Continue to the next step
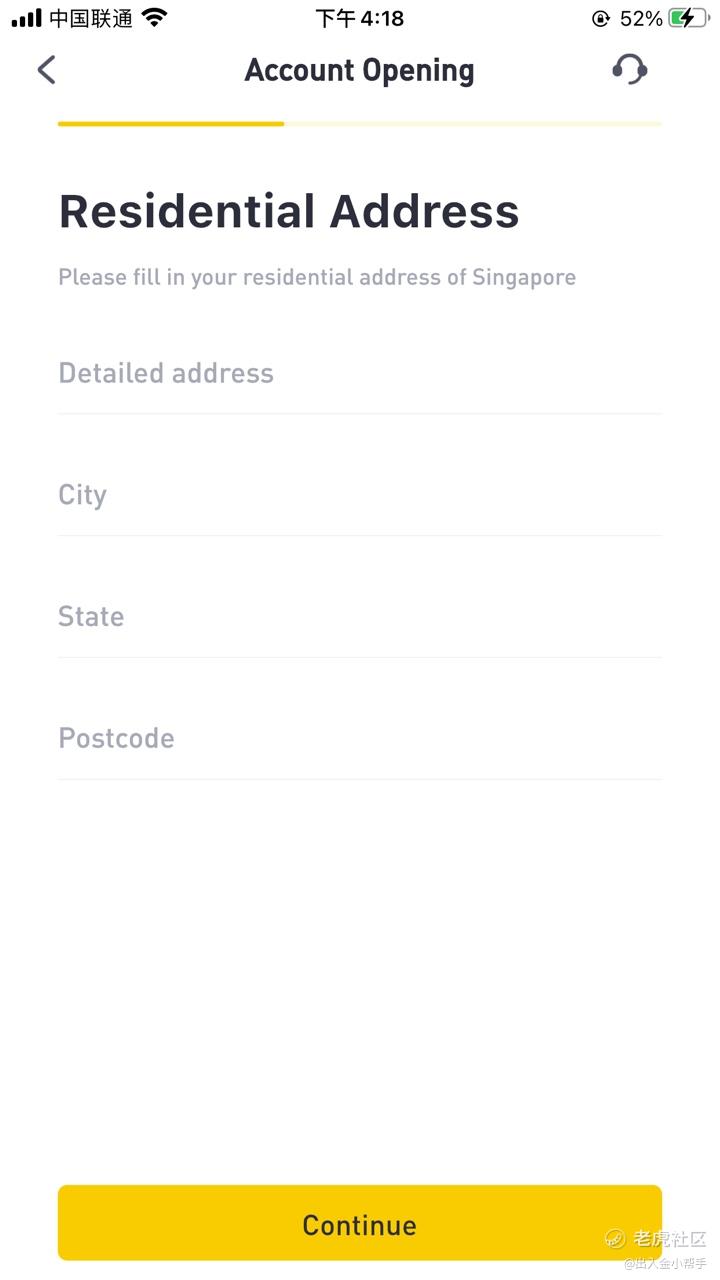Viewport: 720px width, 1280px height. (x=359, y=1223)
